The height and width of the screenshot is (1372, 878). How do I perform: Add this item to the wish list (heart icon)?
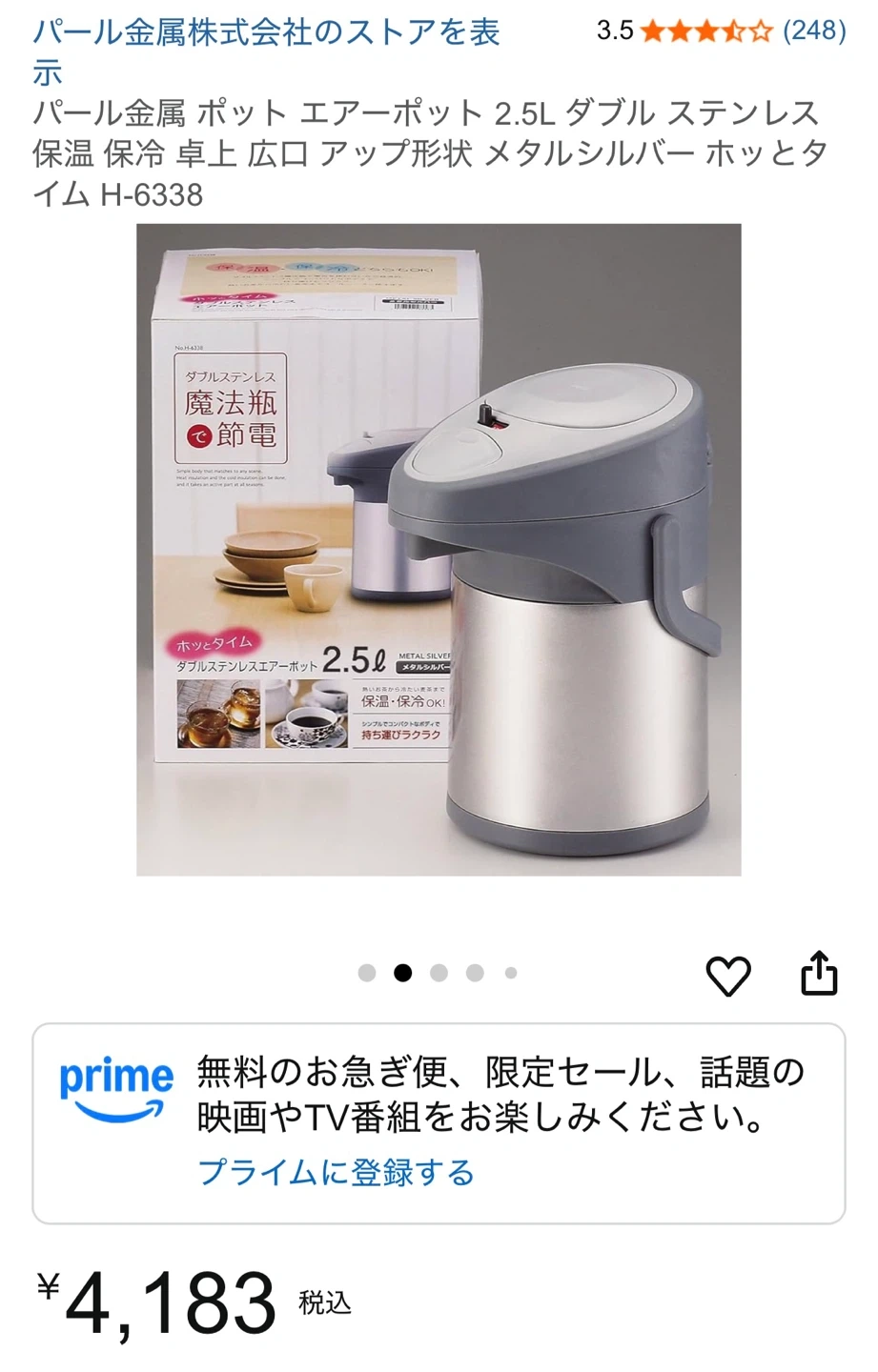coord(728,976)
